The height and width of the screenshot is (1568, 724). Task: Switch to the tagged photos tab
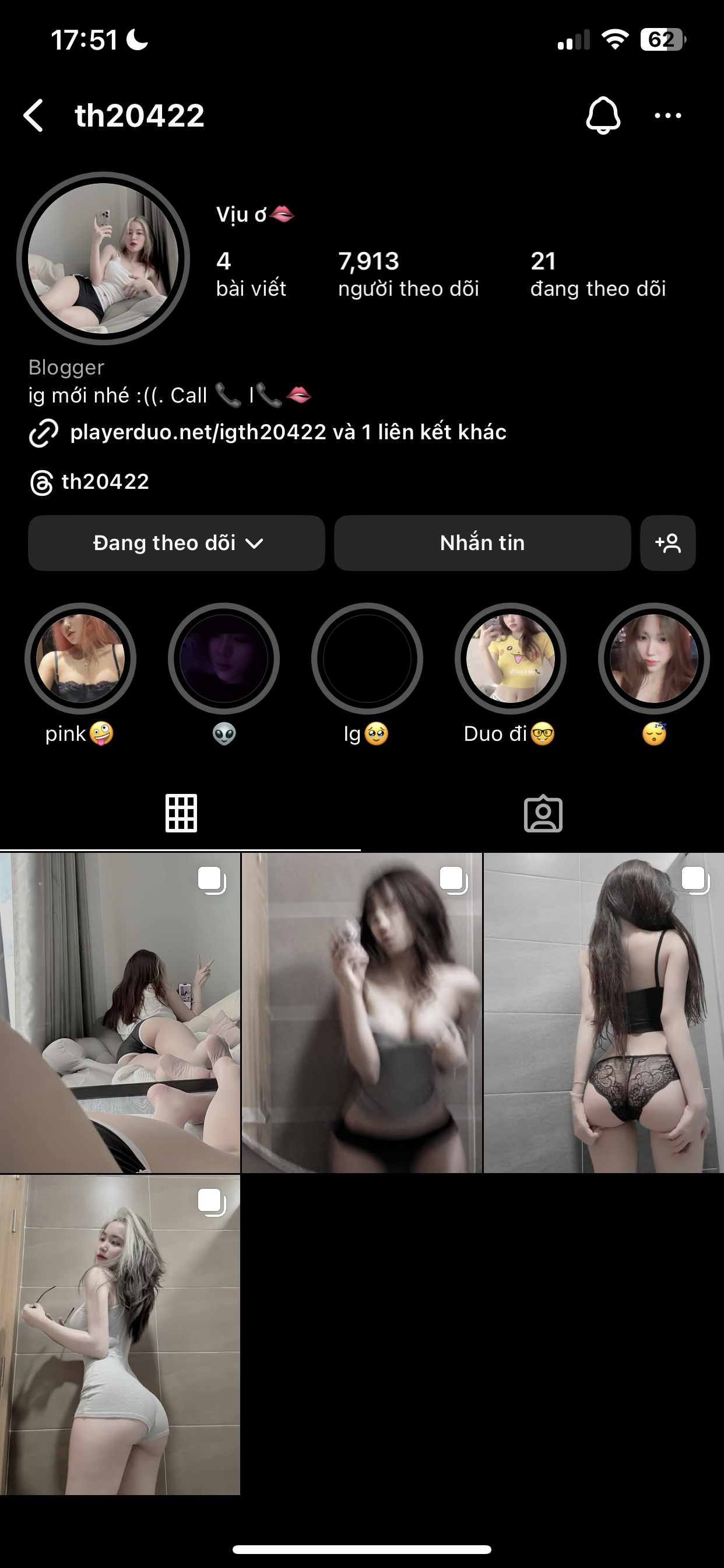(543, 813)
